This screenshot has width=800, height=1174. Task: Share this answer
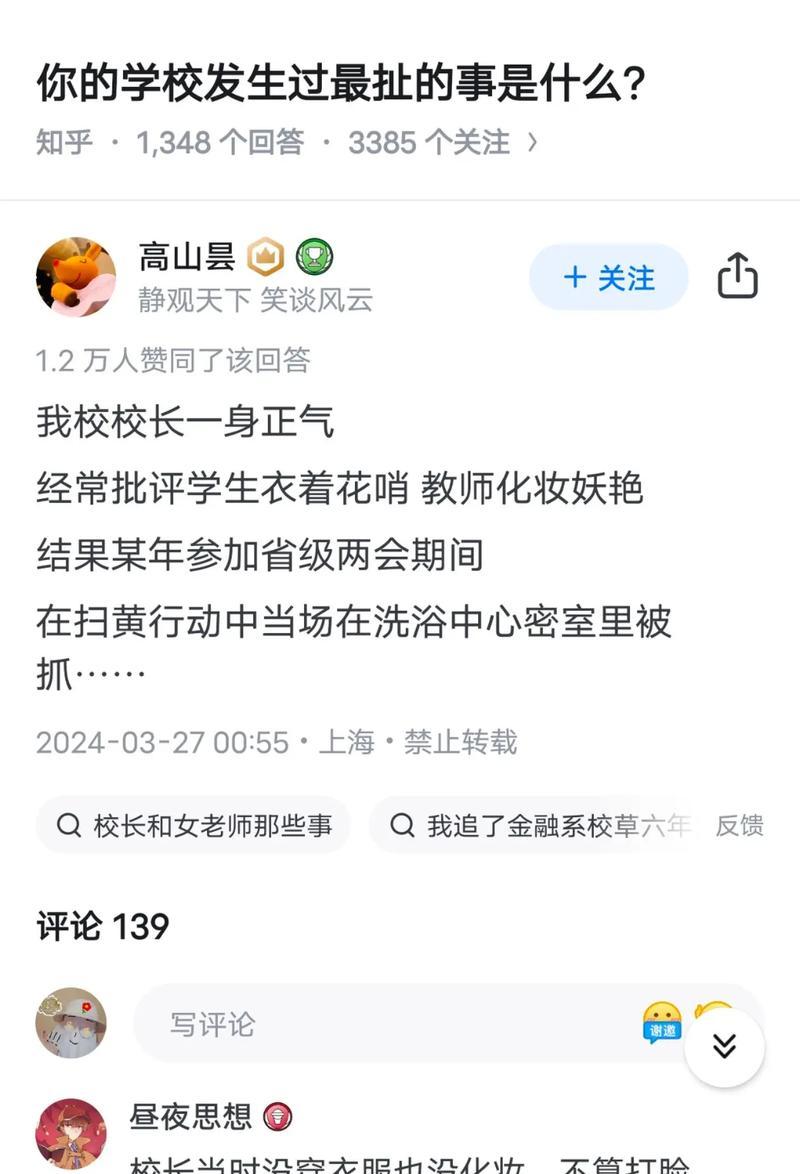tap(738, 276)
